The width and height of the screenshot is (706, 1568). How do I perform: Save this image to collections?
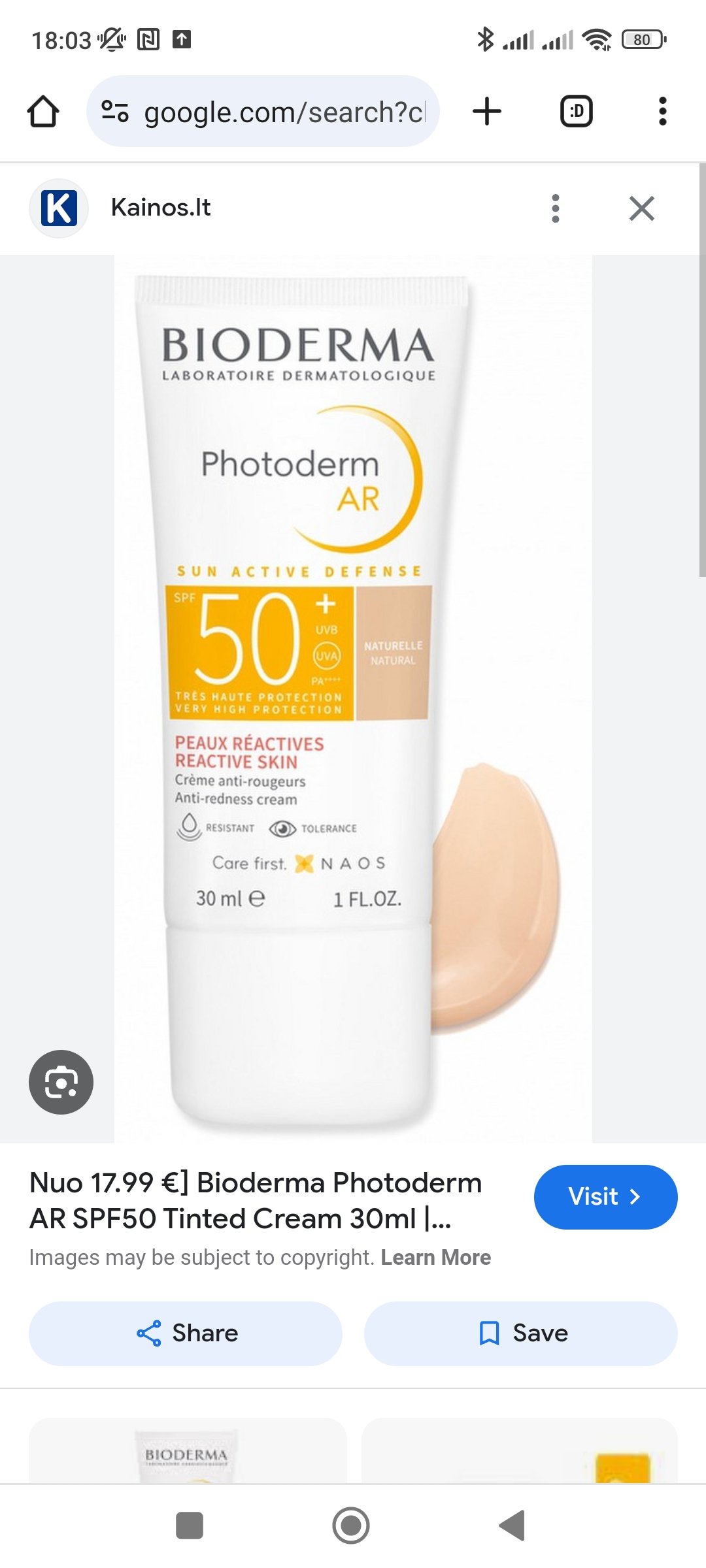click(521, 1333)
